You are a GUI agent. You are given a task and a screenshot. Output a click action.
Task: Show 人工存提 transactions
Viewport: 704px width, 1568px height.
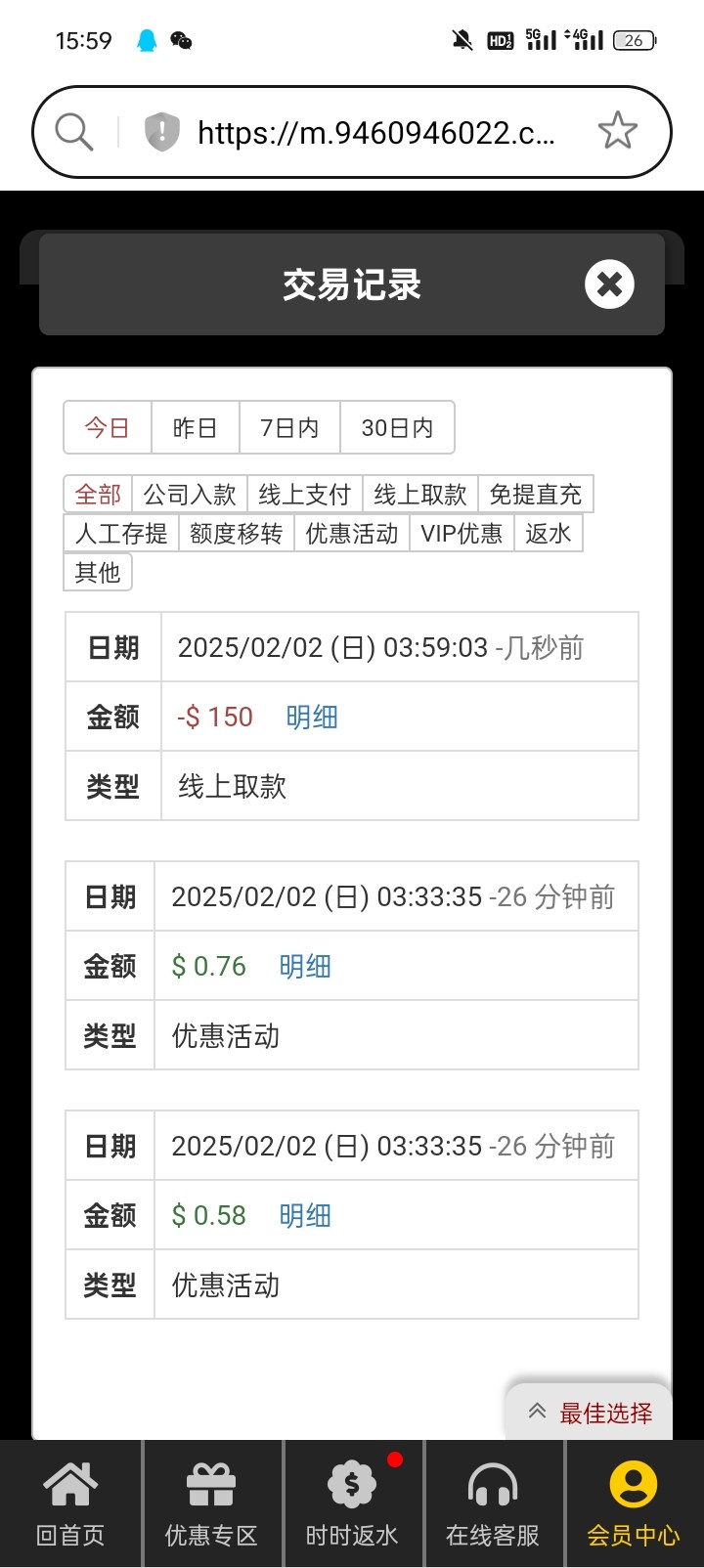(x=121, y=534)
